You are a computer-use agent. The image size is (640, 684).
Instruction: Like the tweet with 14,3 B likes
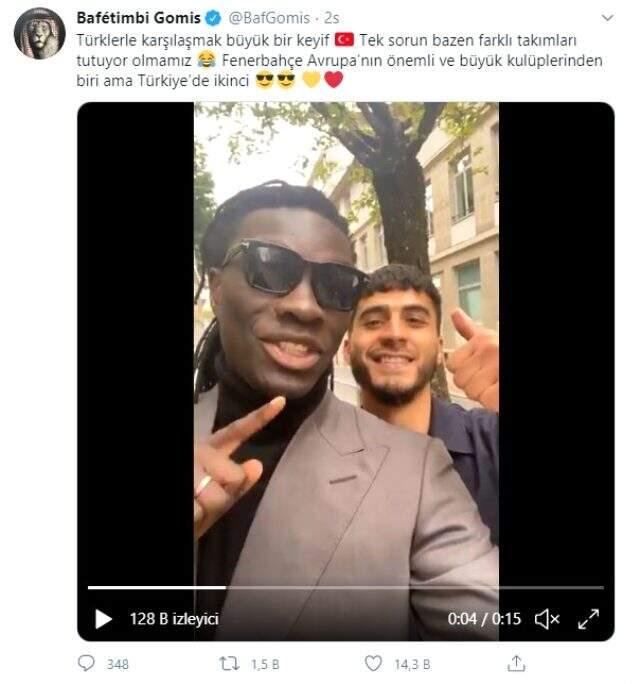point(373,663)
